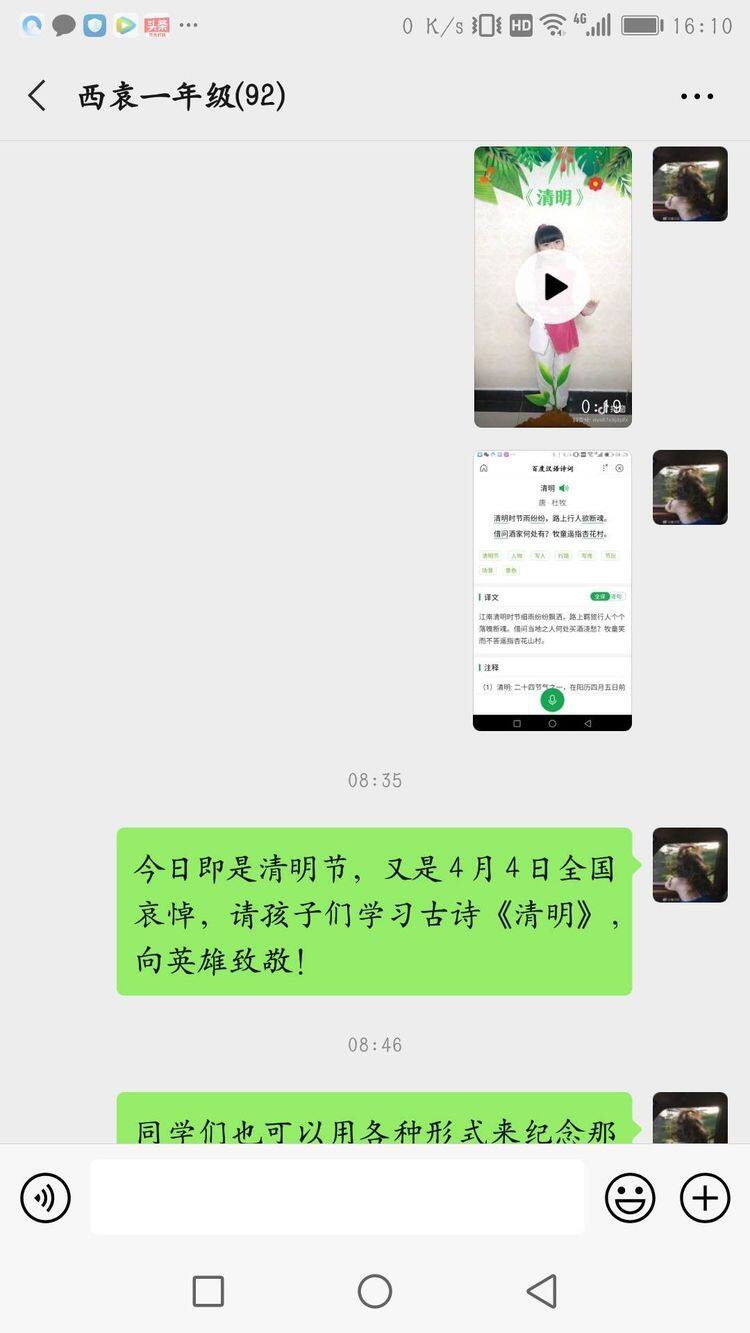This screenshot has height=1333, width=750.
Task: Open sender's avatar beside the 08:35 message
Action: pyautogui.click(x=690, y=865)
